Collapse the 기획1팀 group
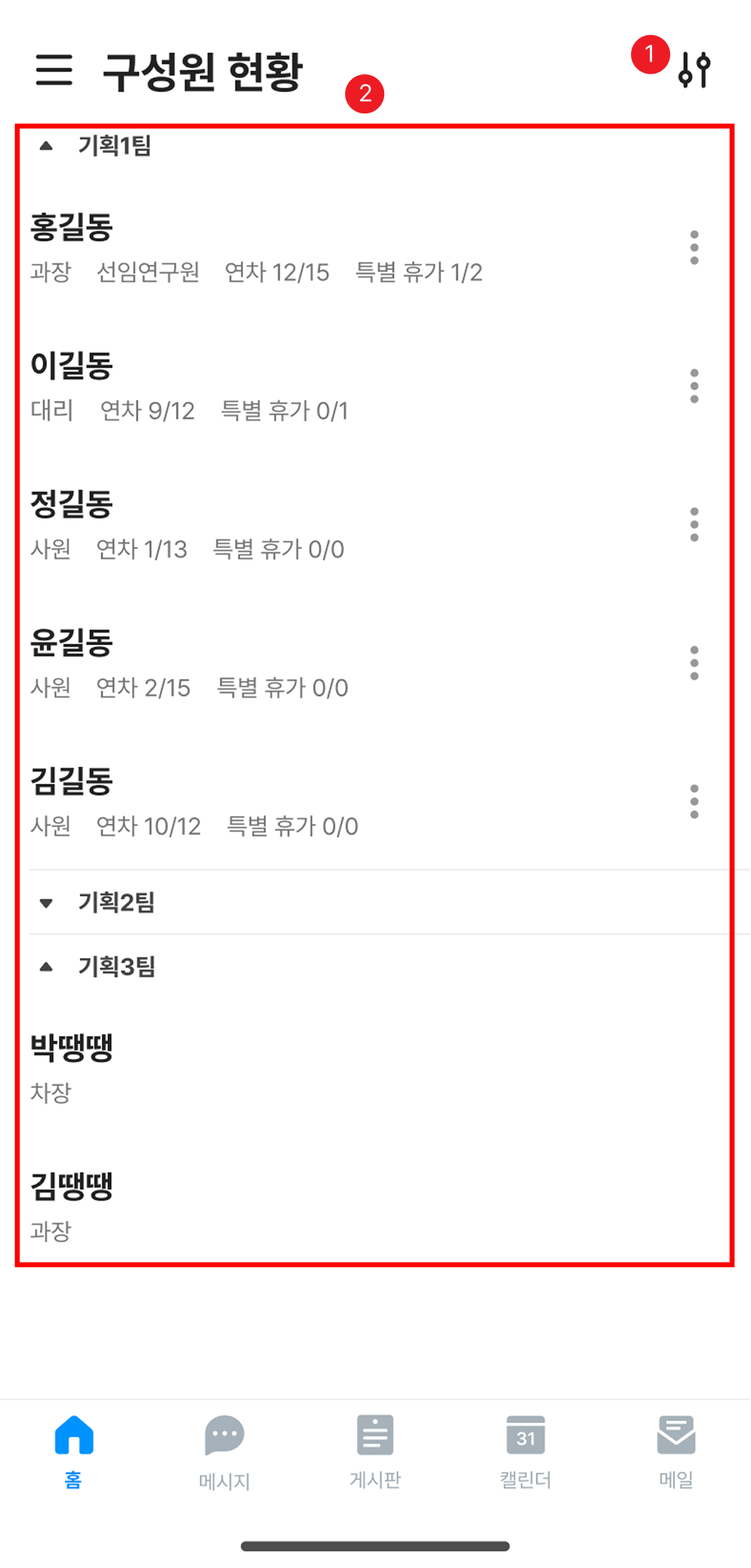This screenshot has height=1568, width=751. point(47,146)
